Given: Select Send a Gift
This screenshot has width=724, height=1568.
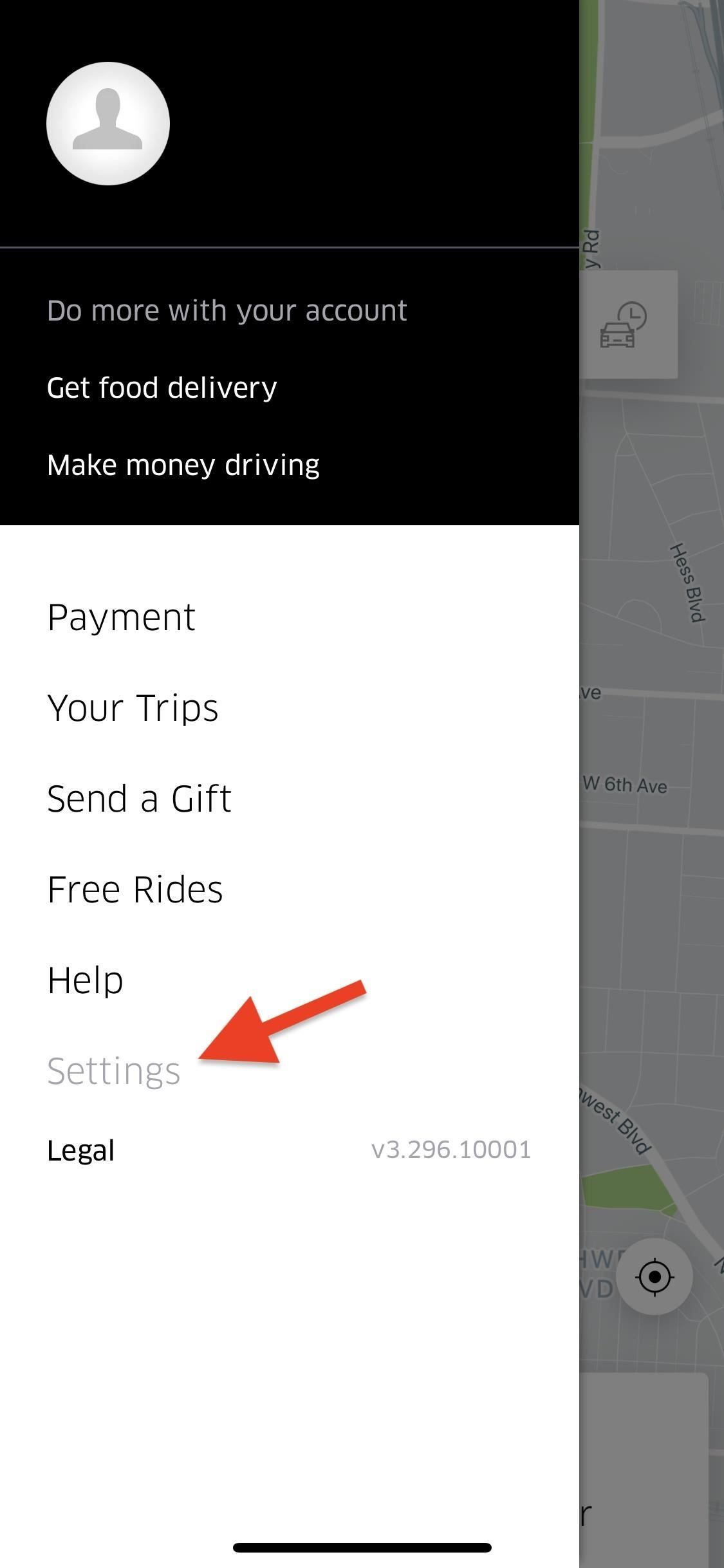Looking at the screenshot, I should click(x=139, y=798).
